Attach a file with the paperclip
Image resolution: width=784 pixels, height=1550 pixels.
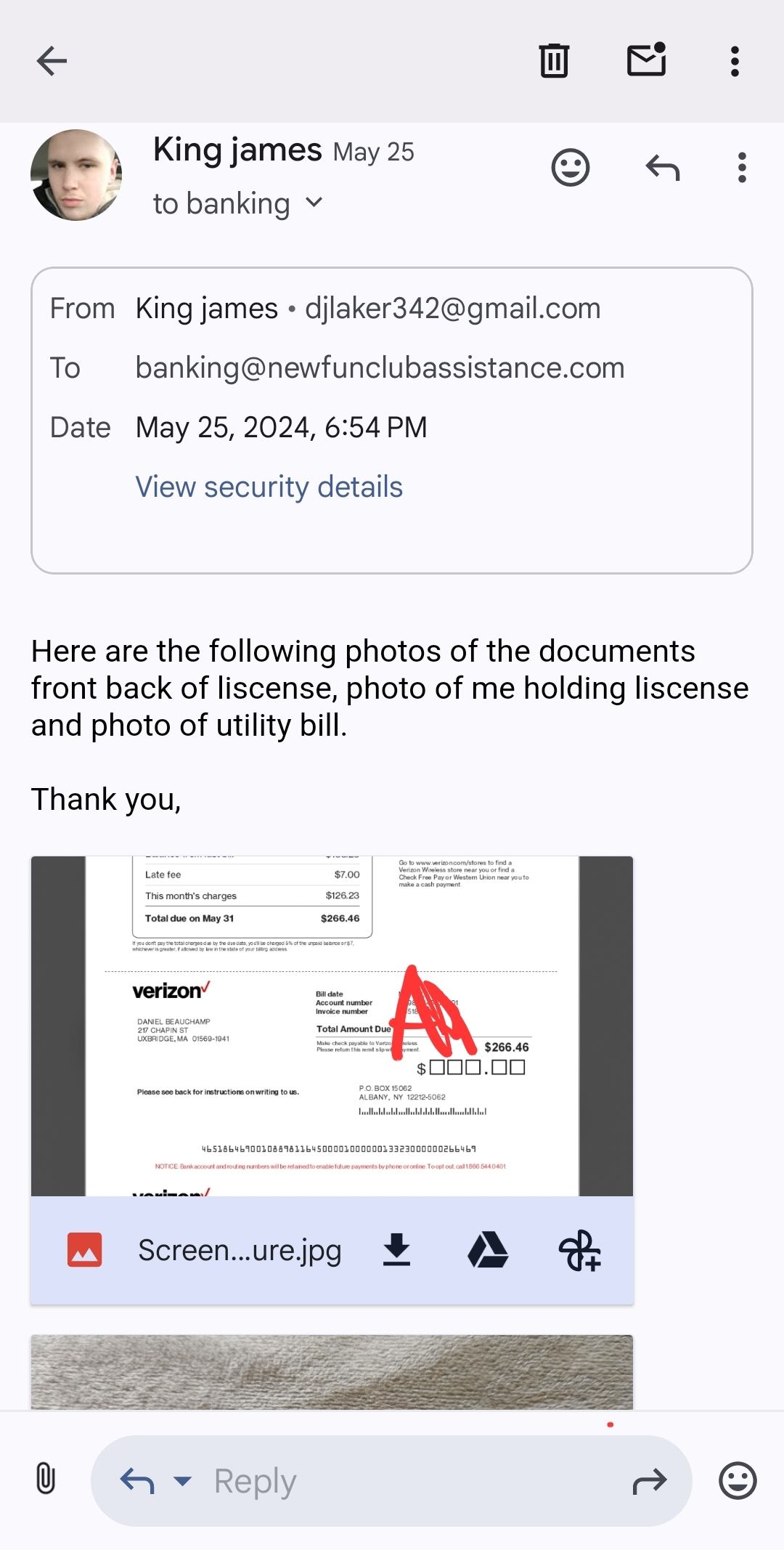tap(45, 1480)
